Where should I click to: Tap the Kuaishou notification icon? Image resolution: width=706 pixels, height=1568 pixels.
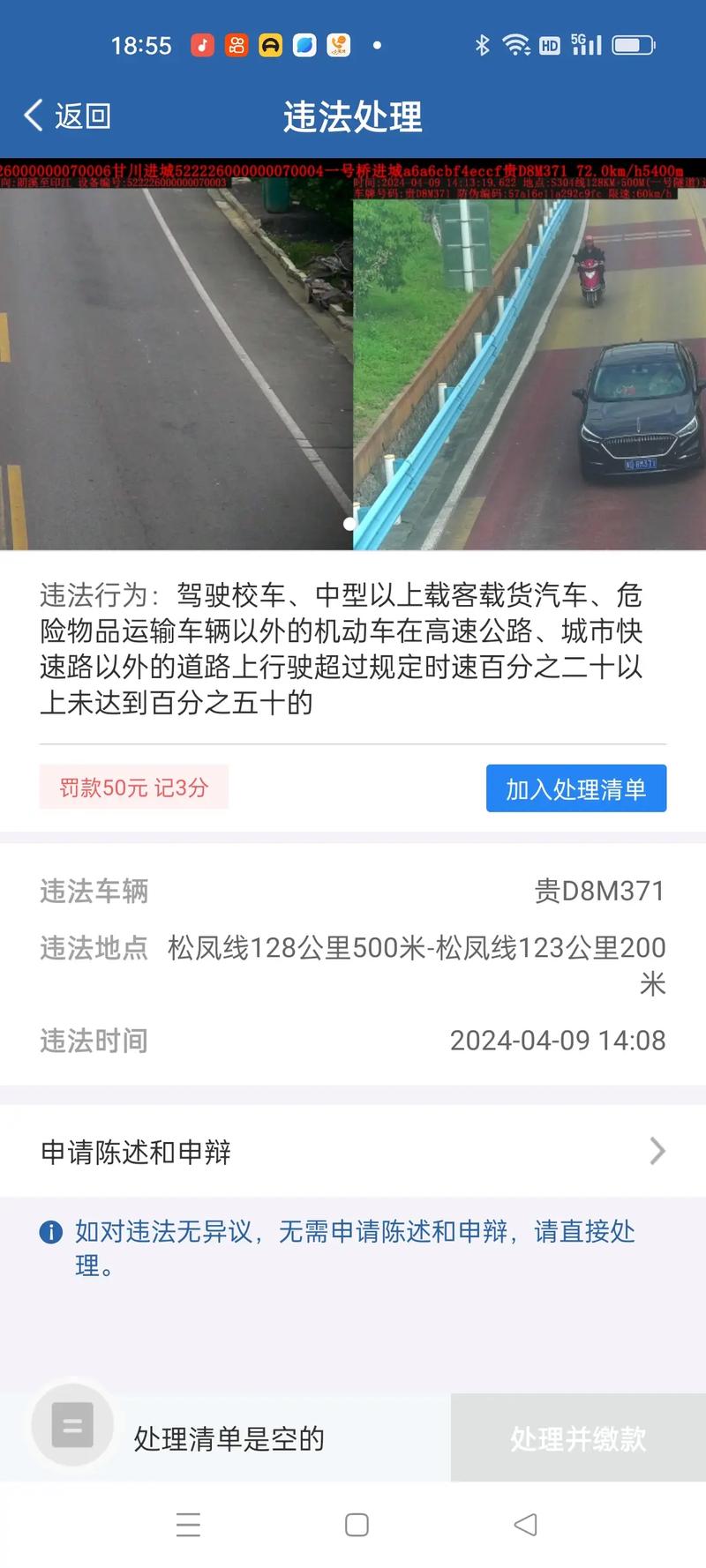(236, 45)
